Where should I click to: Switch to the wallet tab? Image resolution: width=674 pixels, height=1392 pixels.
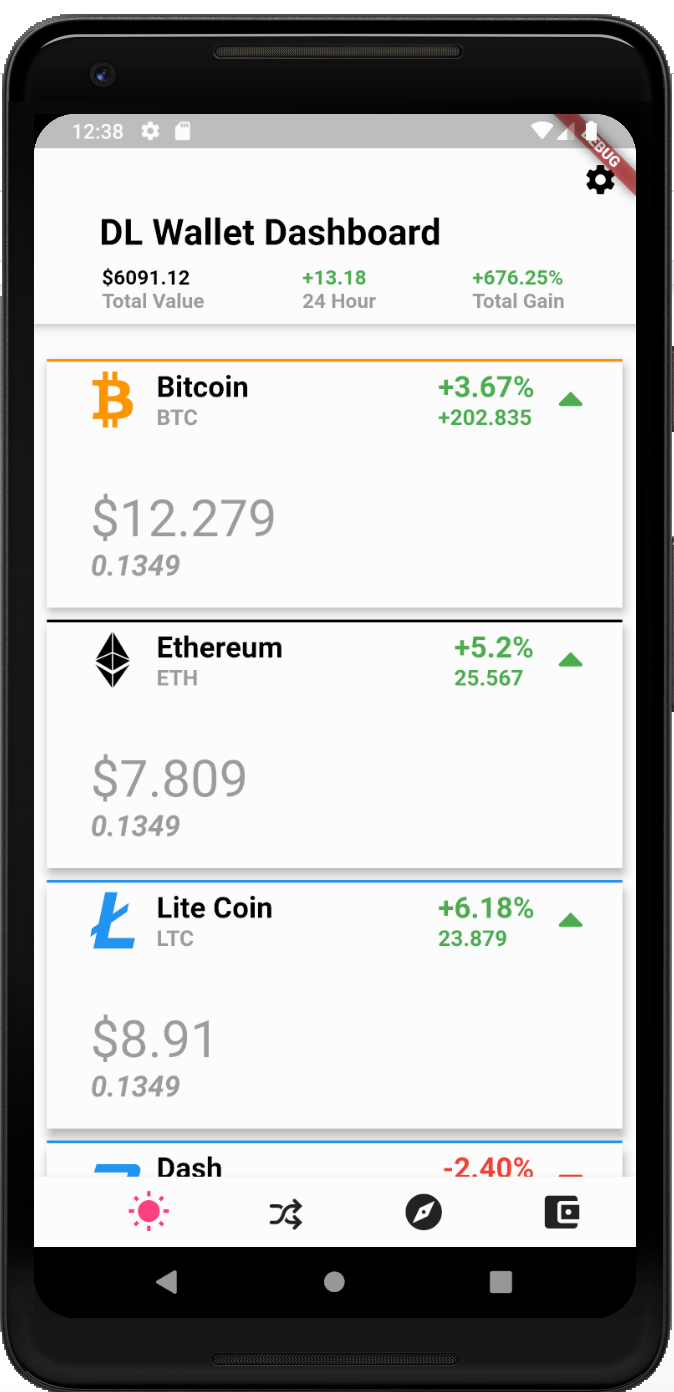point(562,1213)
